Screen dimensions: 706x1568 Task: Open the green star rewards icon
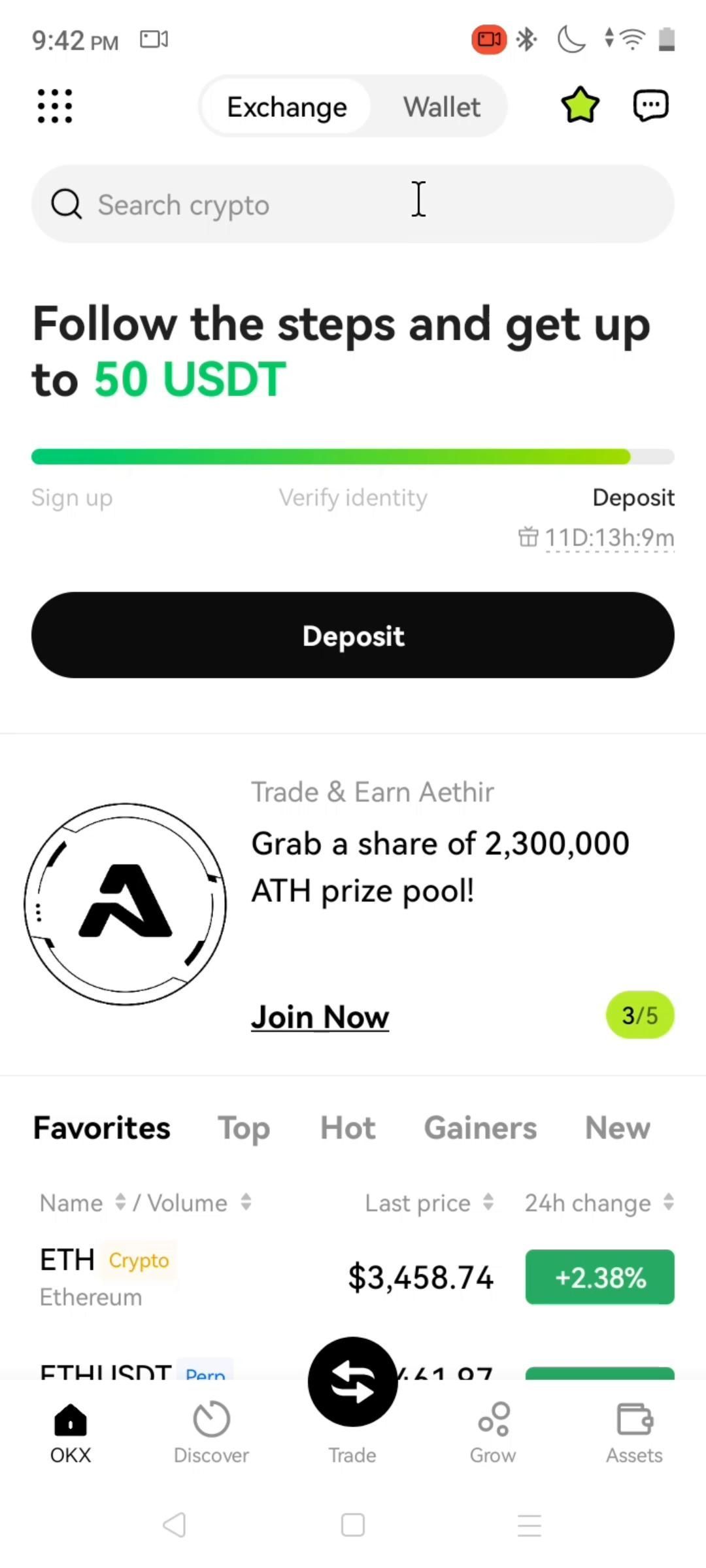(580, 106)
